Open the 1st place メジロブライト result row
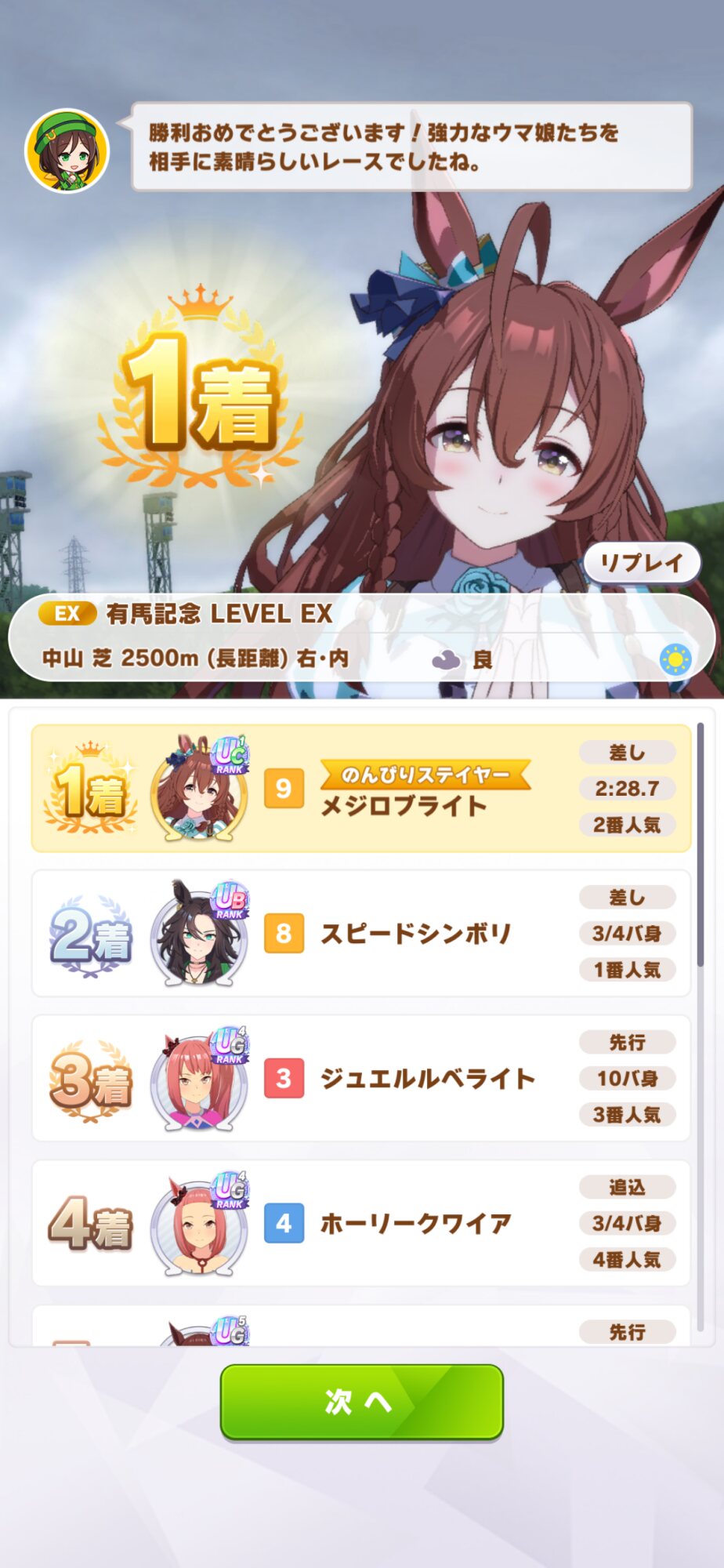The image size is (724, 1568). (x=361, y=789)
